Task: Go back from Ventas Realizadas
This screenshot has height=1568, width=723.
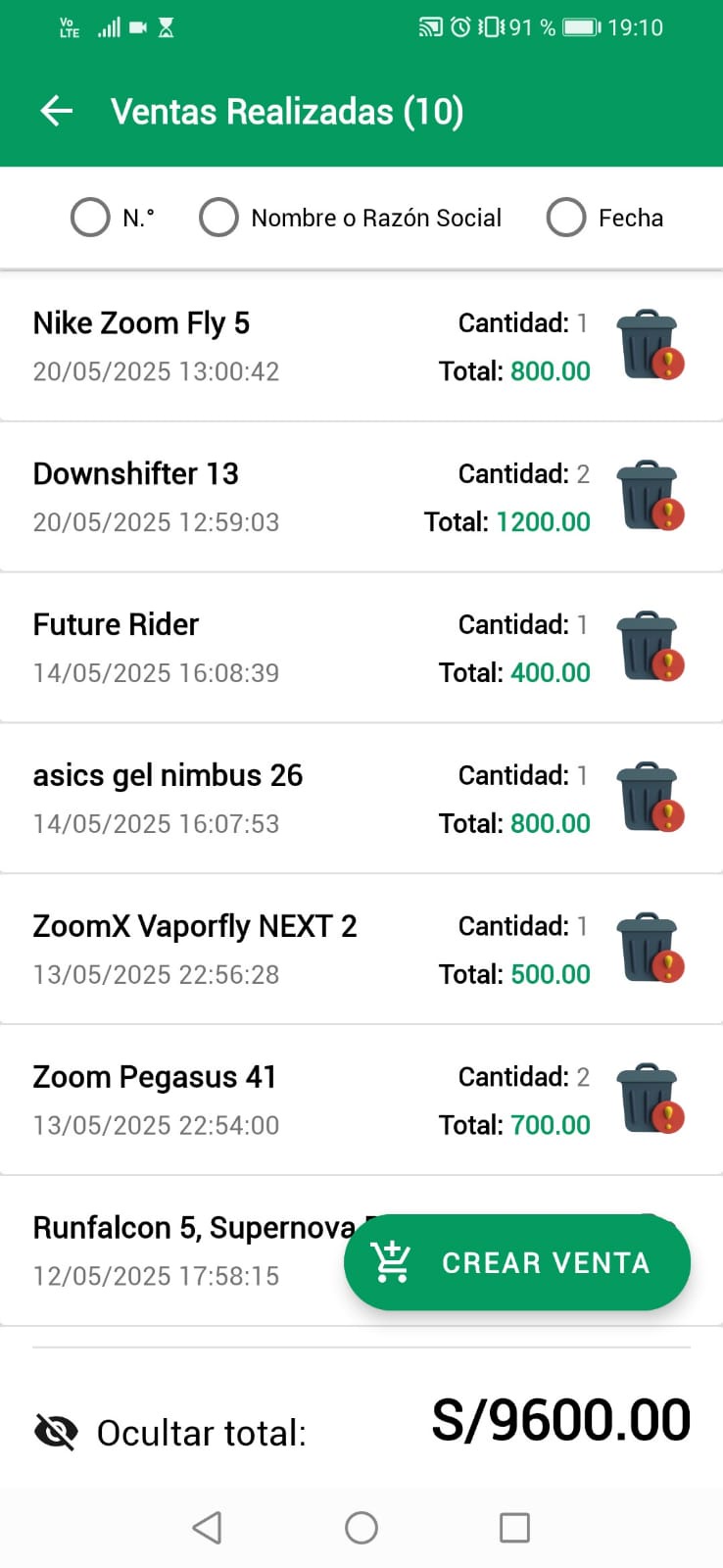Action: [x=57, y=112]
